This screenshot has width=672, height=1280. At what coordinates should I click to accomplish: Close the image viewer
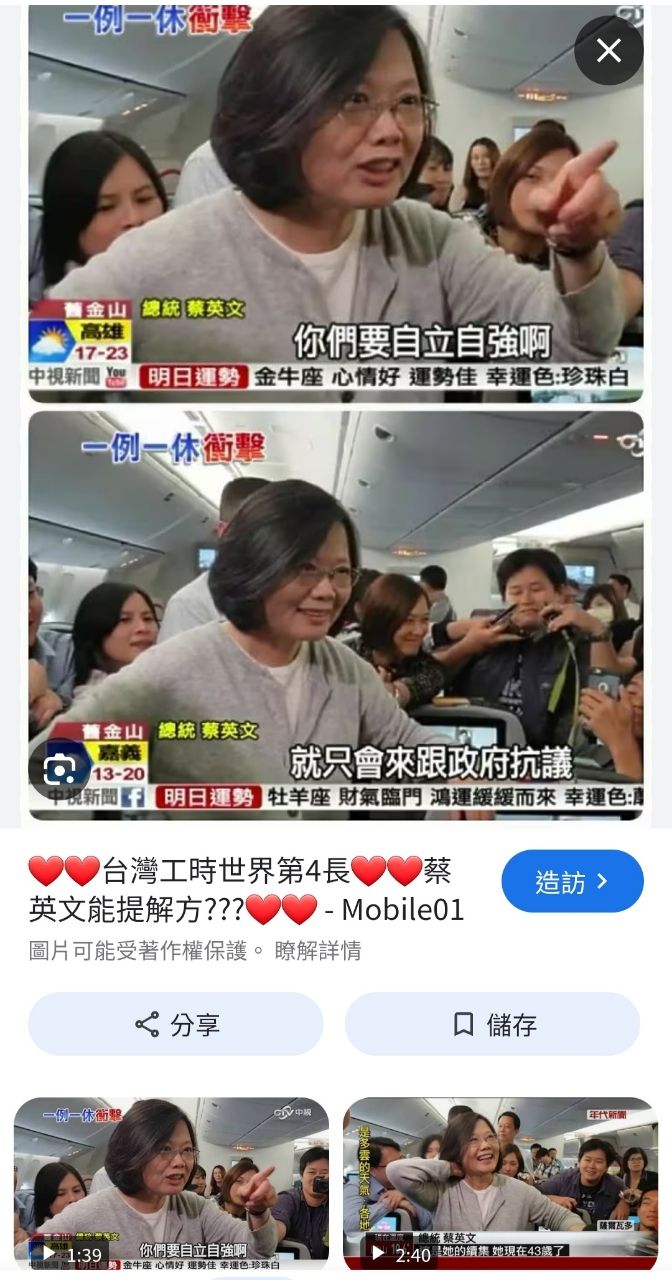point(608,51)
